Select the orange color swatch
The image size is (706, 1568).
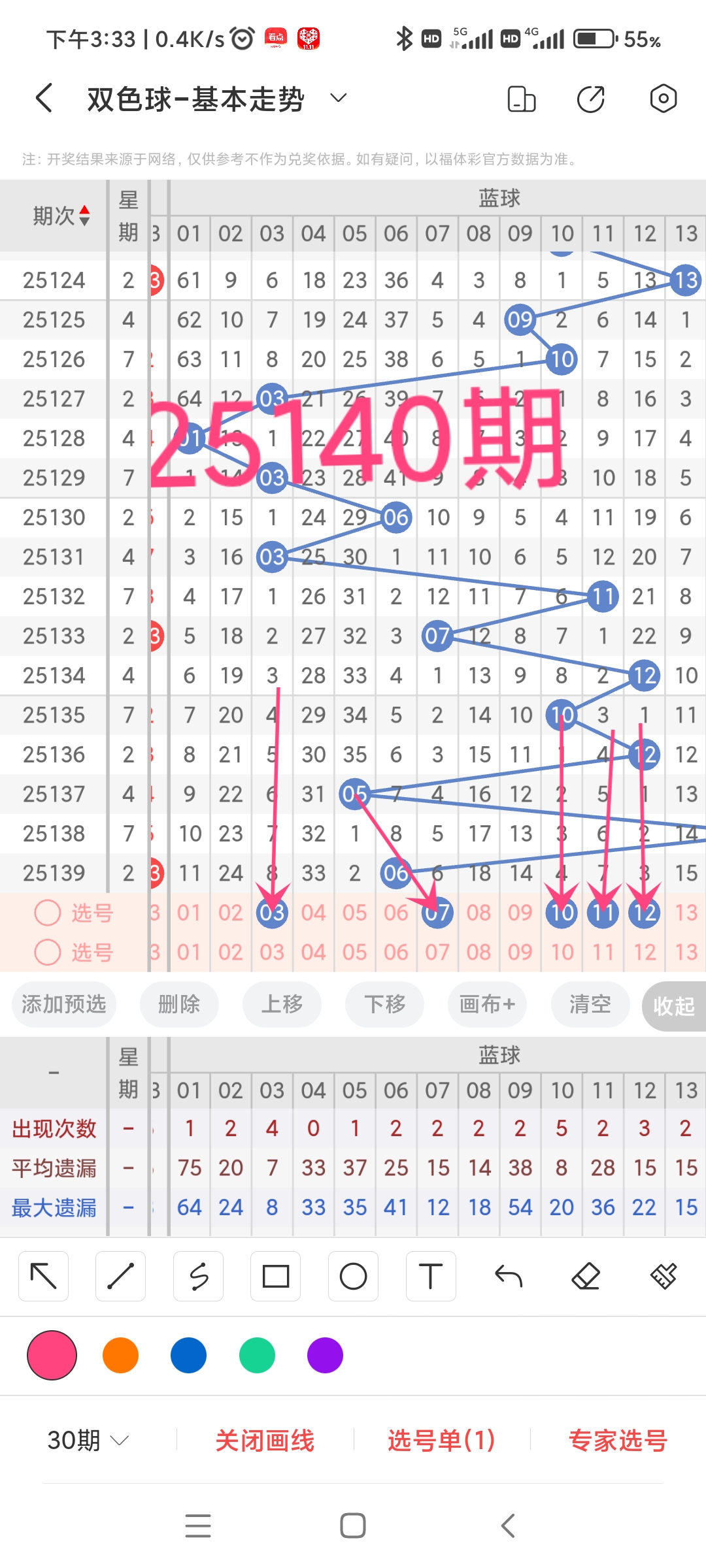point(120,1356)
